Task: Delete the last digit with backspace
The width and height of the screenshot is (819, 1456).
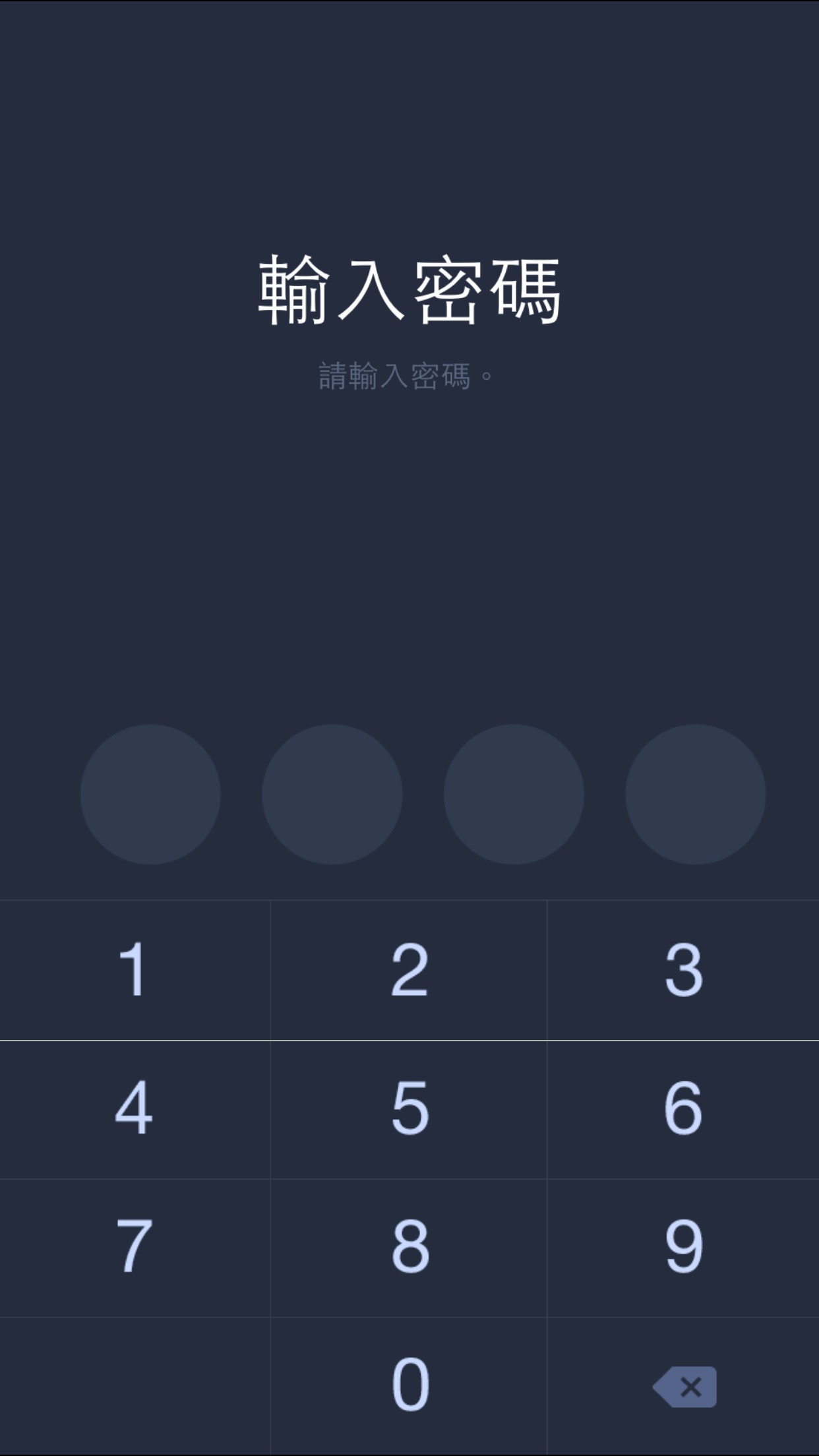Action: [683, 1386]
